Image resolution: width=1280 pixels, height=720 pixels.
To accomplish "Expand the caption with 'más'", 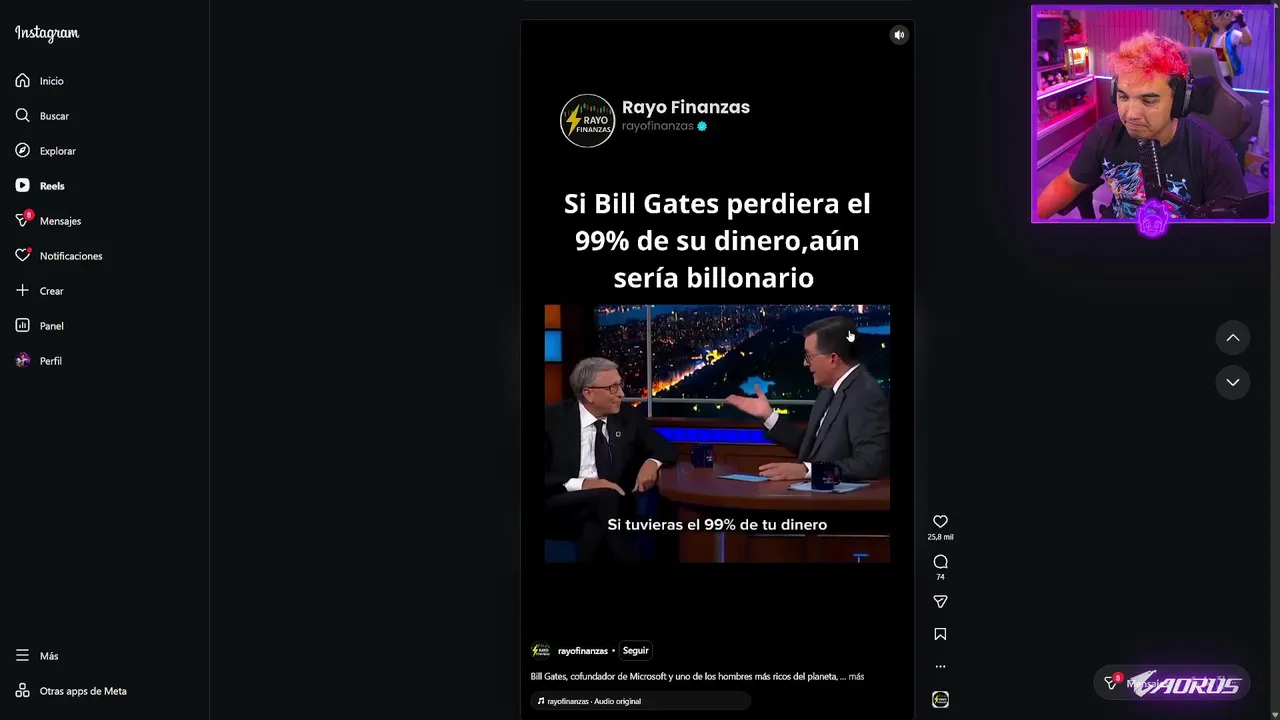I will pyautogui.click(x=856, y=677).
